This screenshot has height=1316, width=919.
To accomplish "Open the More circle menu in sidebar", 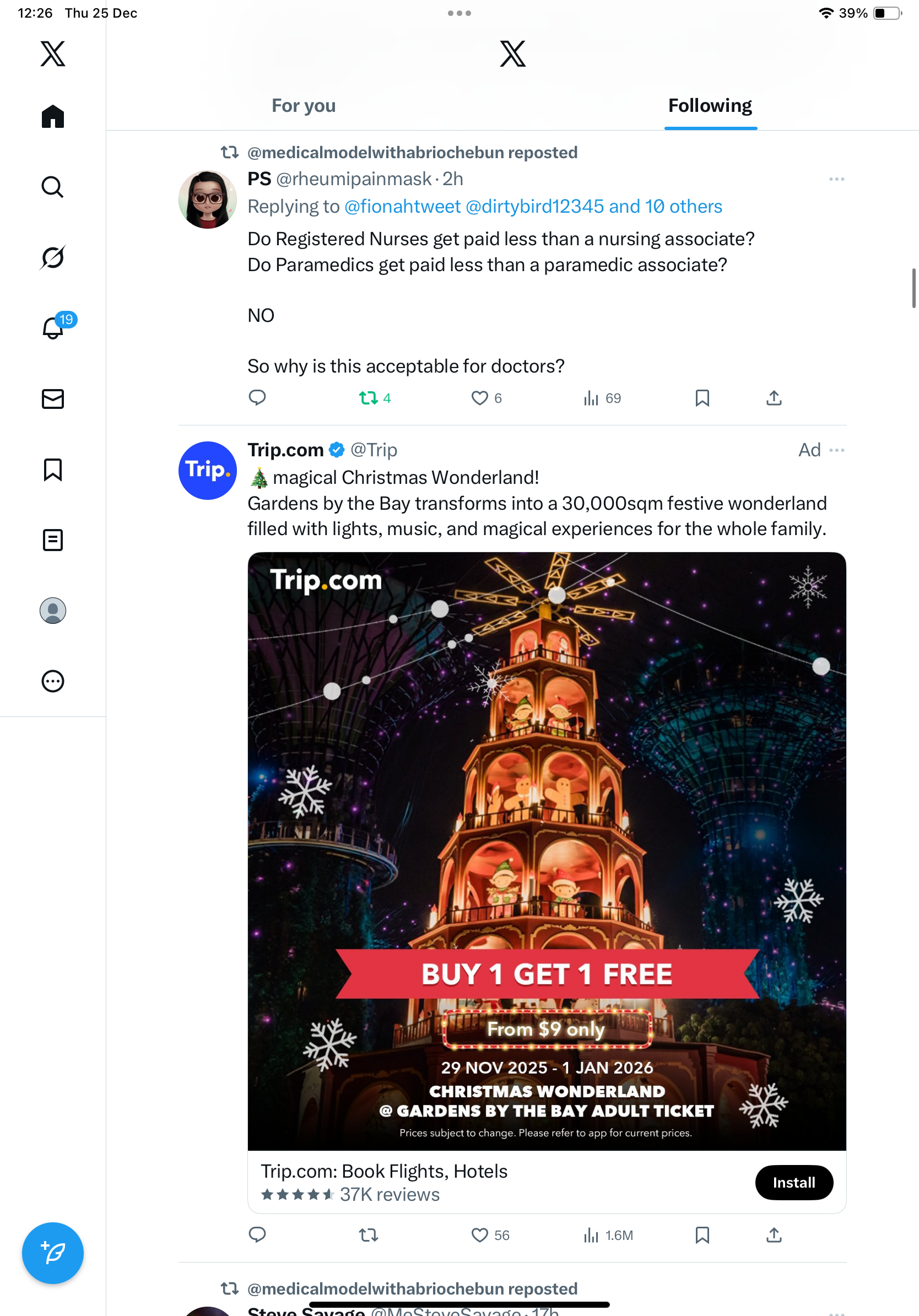I will (x=53, y=681).
